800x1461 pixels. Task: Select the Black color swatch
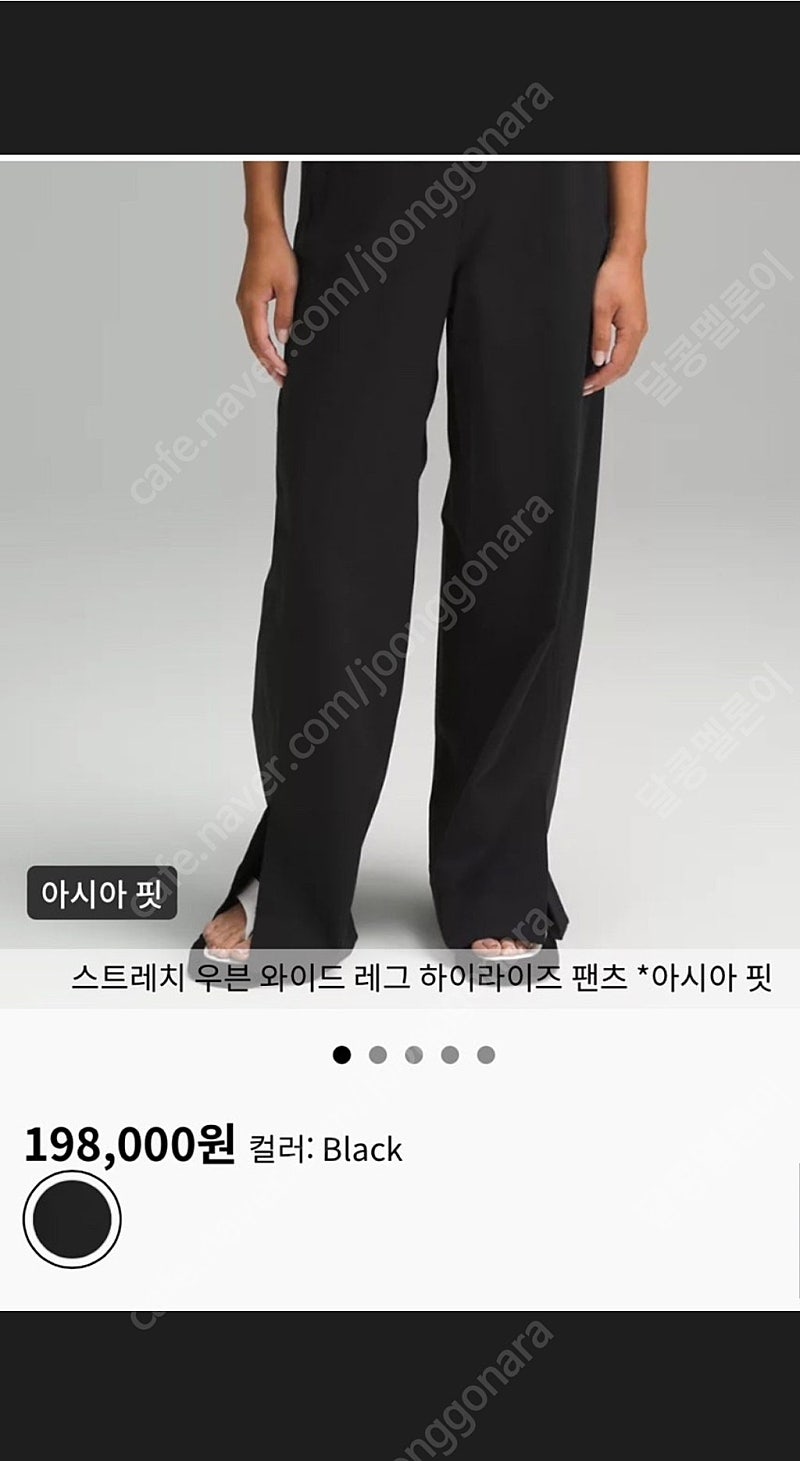pos(71,1219)
